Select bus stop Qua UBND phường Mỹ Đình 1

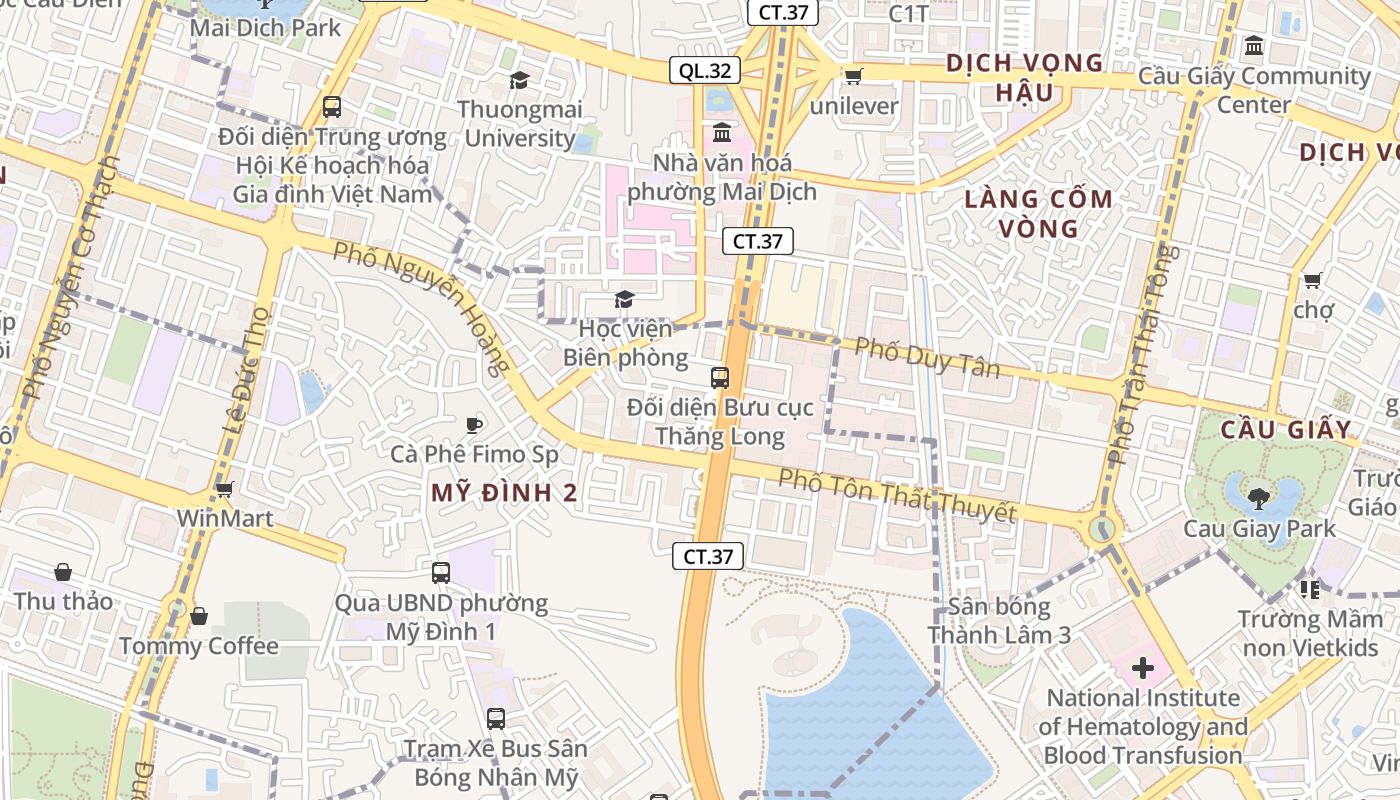(x=441, y=573)
